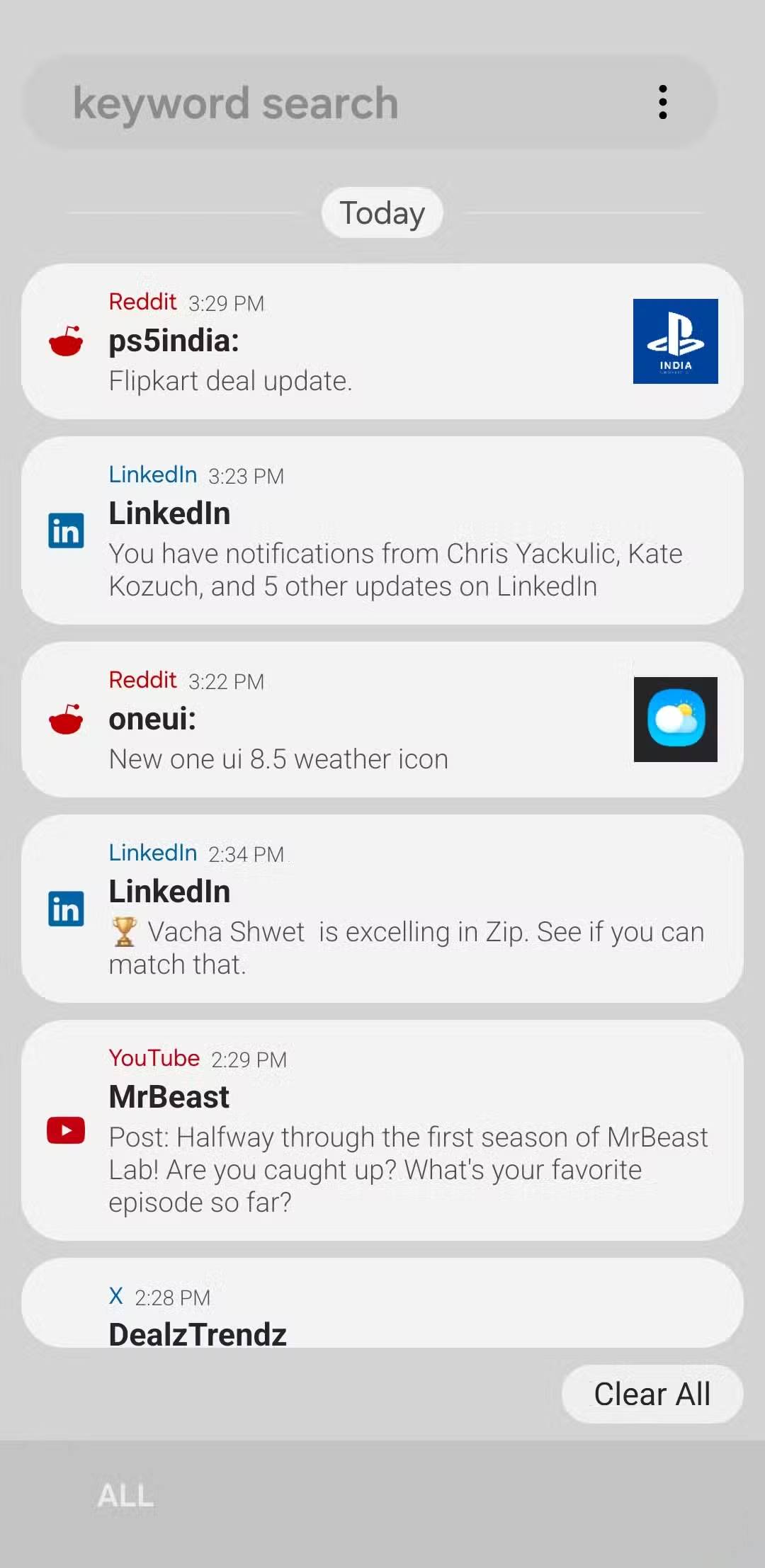Open the Reddit ps5india notification
This screenshot has height=1568, width=765.
coord(354,342)
